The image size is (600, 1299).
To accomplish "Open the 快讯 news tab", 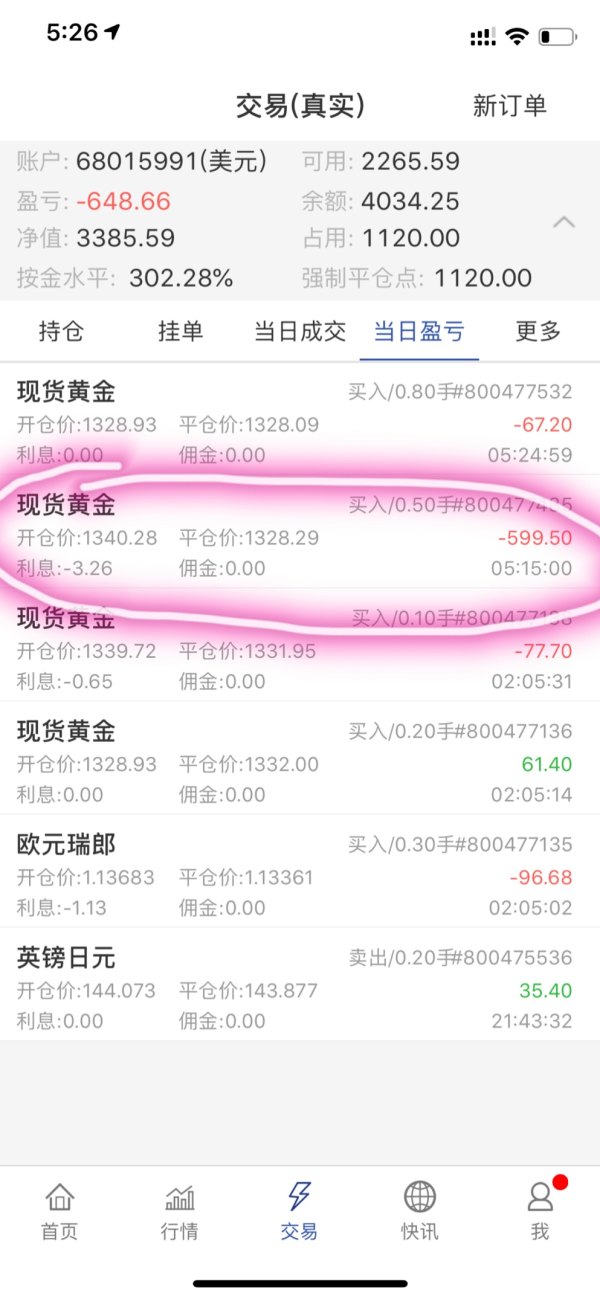I will coord(419,1210).
